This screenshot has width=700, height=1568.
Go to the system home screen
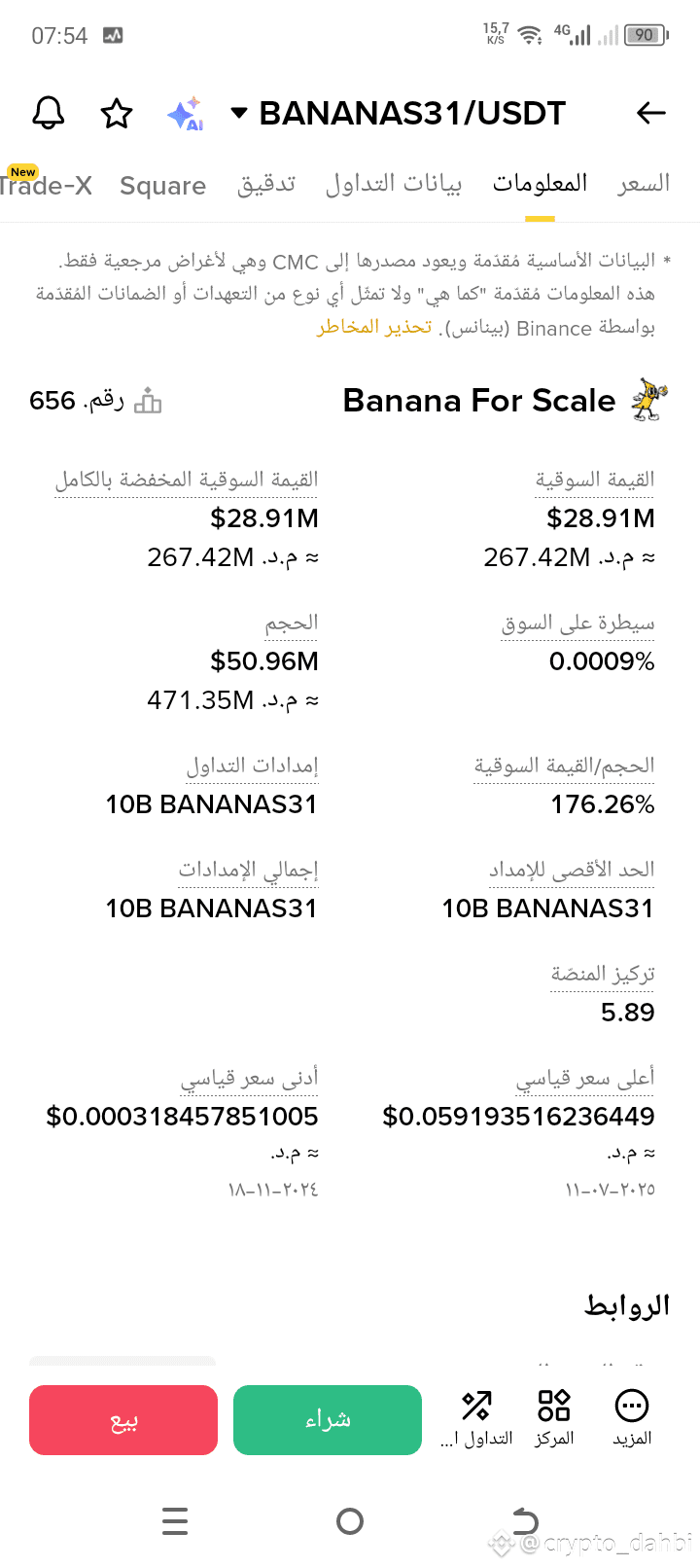(x=350, y=1521)
